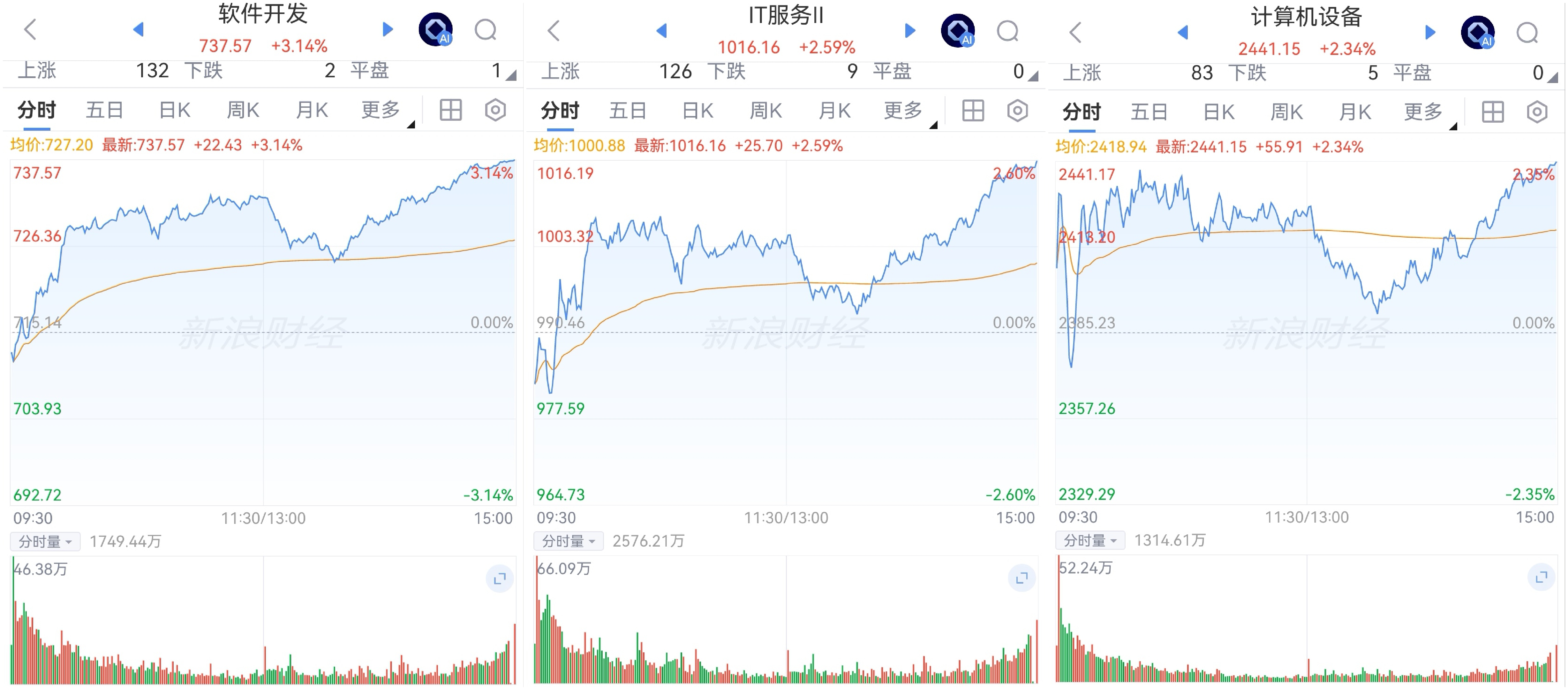Go back from the 计算机设备 page
The width and height of the screenshot is (1568, 690).
(1075, 32)
